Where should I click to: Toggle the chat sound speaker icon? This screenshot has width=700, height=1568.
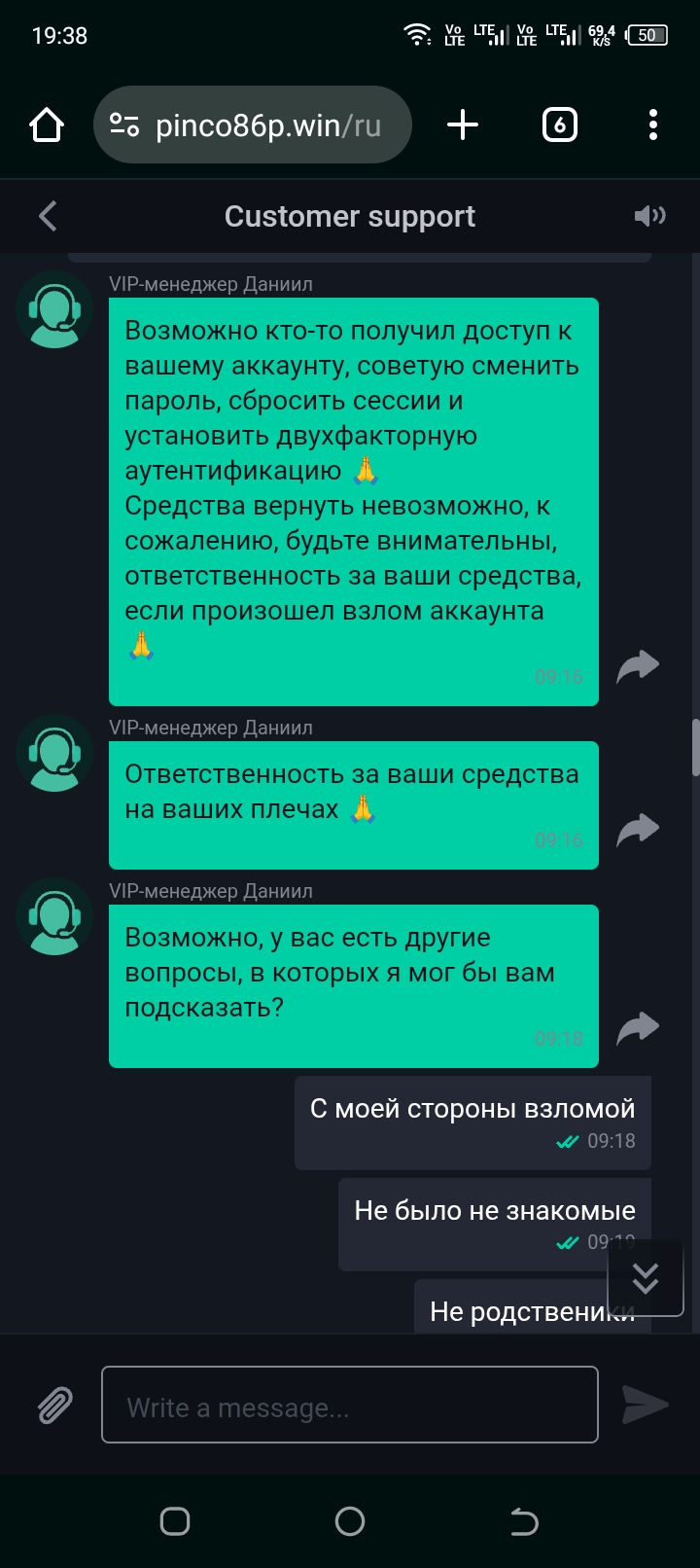(649, 216)
